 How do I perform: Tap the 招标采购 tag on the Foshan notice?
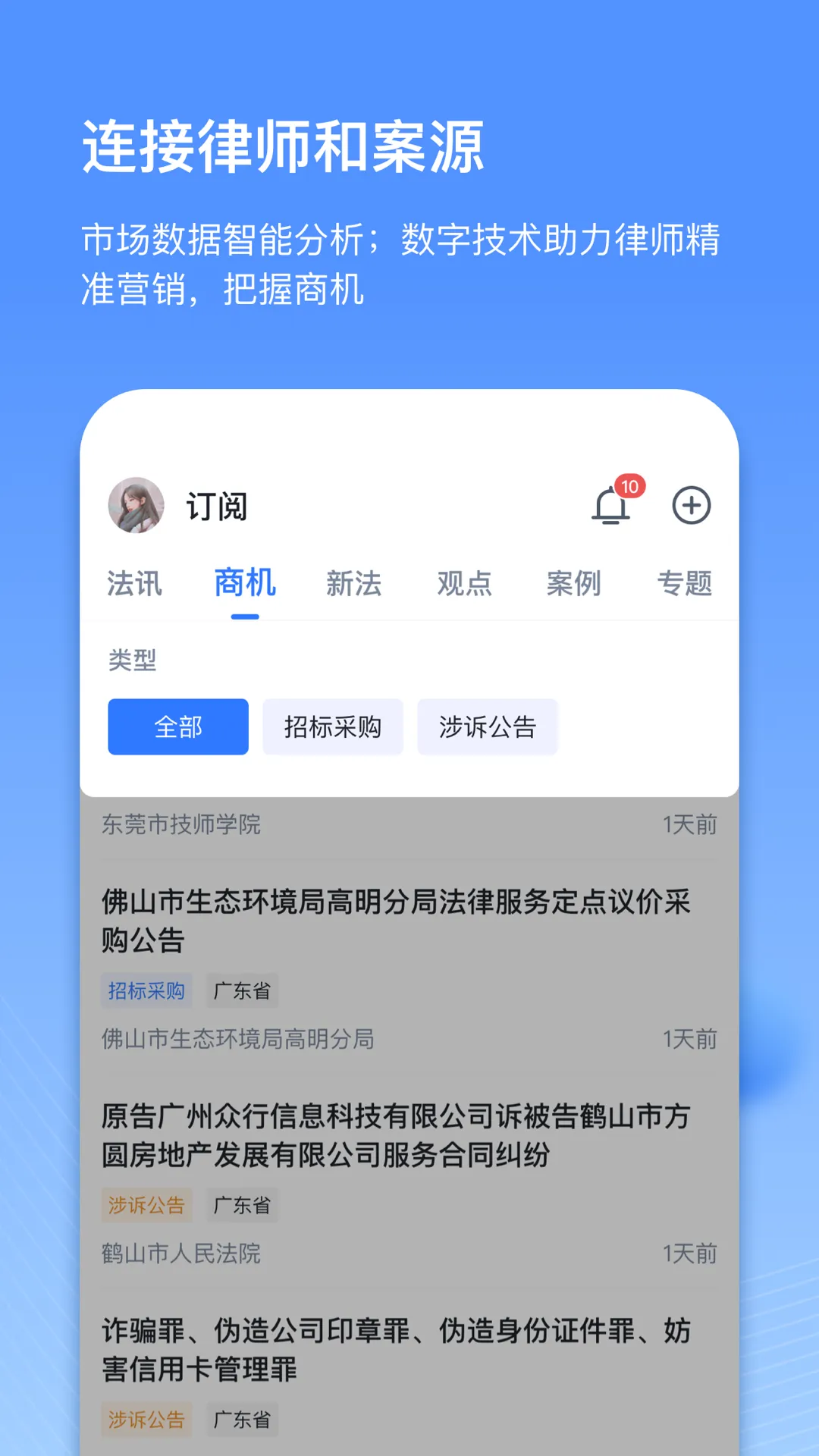point(146,990)
